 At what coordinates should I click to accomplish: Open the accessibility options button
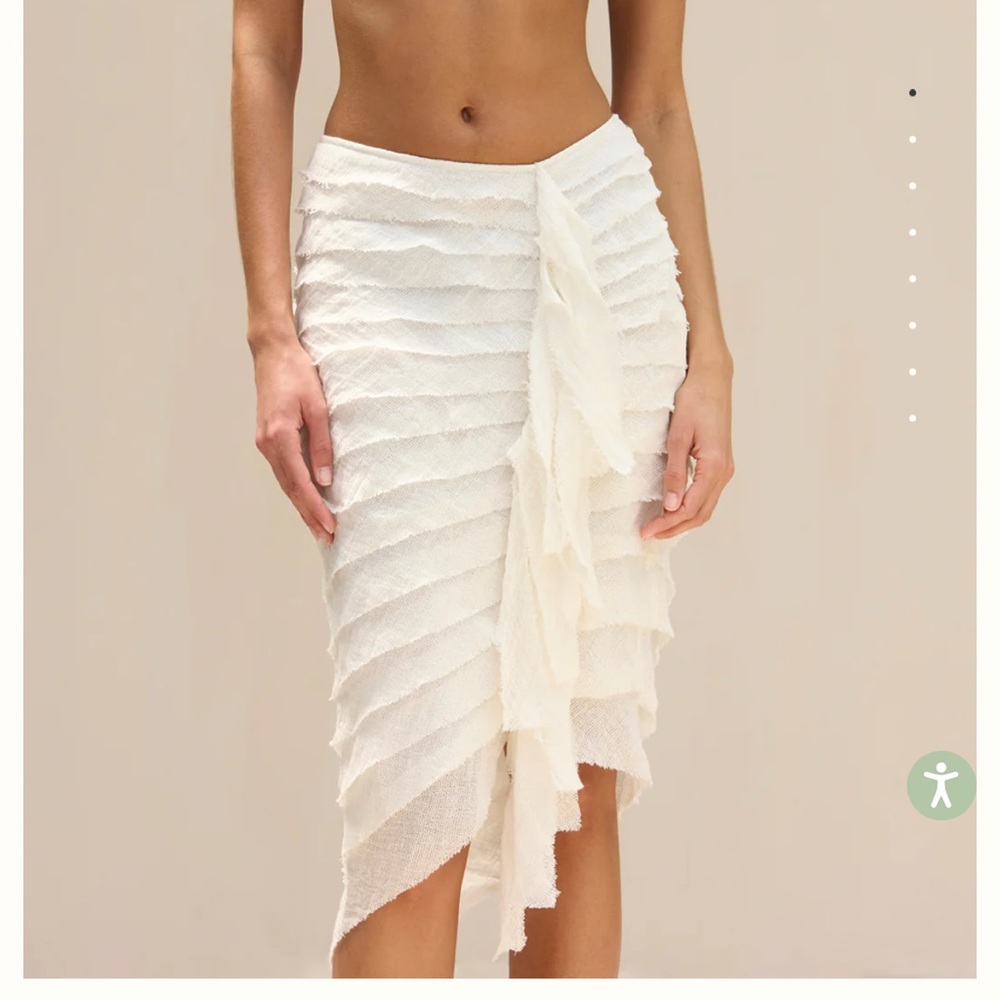pyautogui.click(x=941, y=785)
